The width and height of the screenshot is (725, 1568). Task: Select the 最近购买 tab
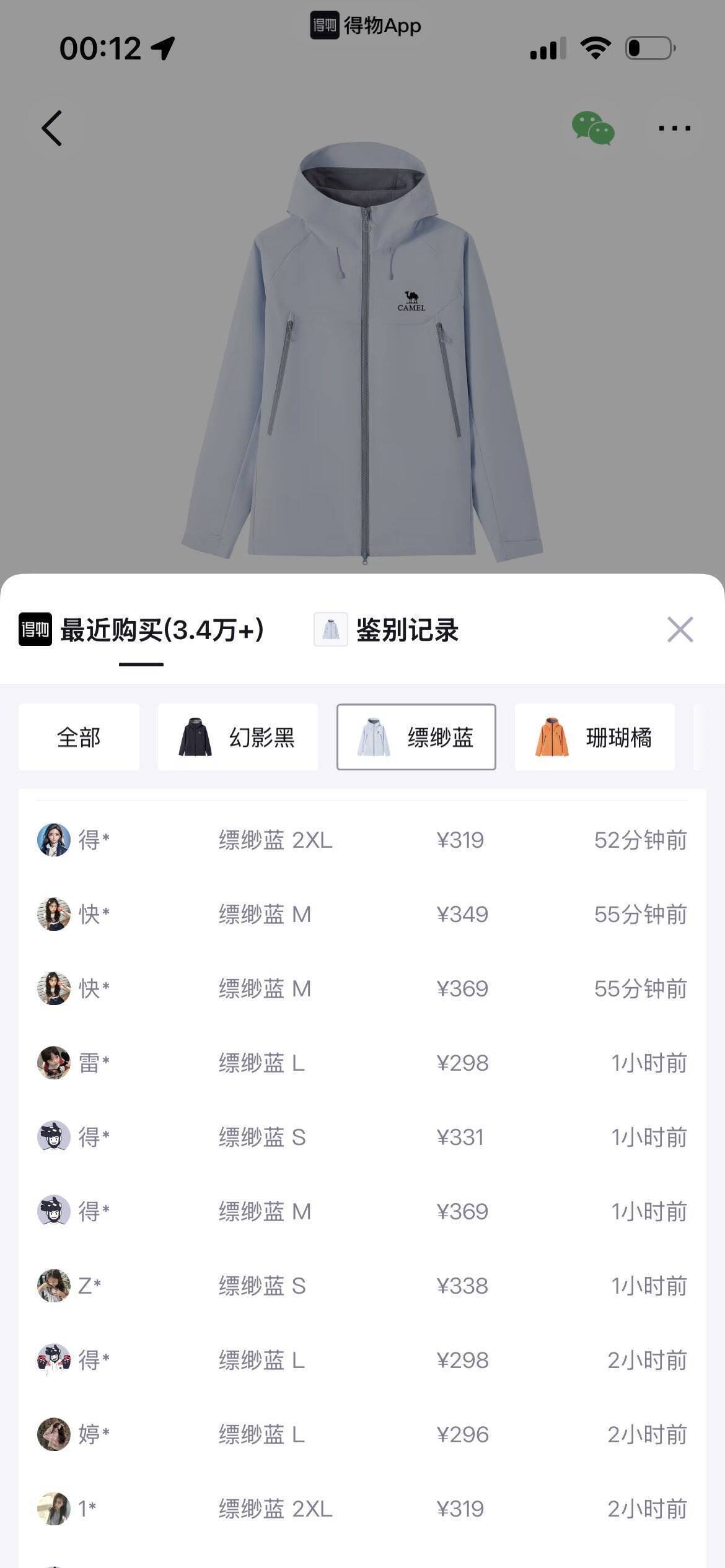[142, 630]
